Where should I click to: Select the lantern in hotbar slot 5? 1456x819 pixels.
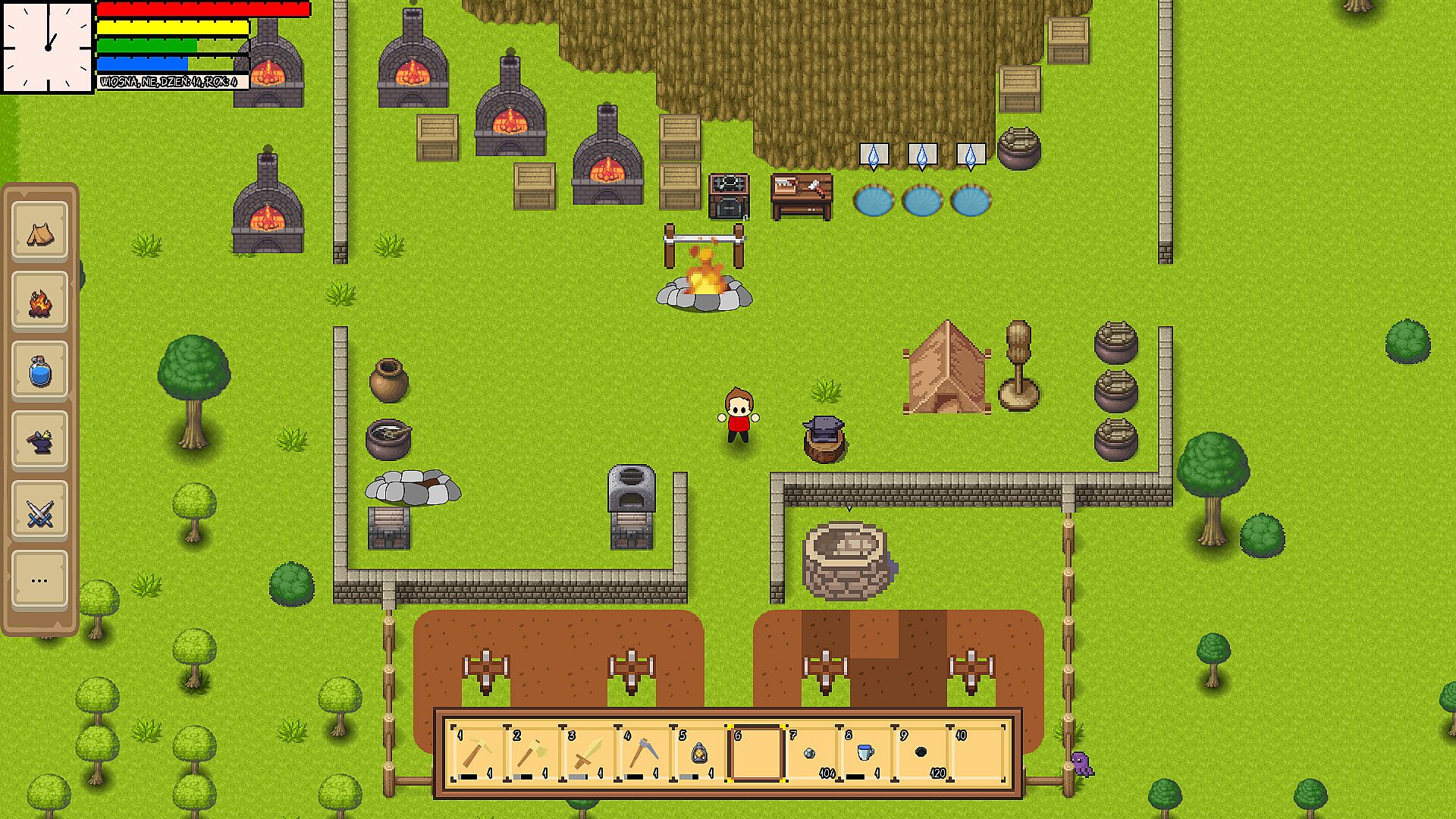pos(698,753)
